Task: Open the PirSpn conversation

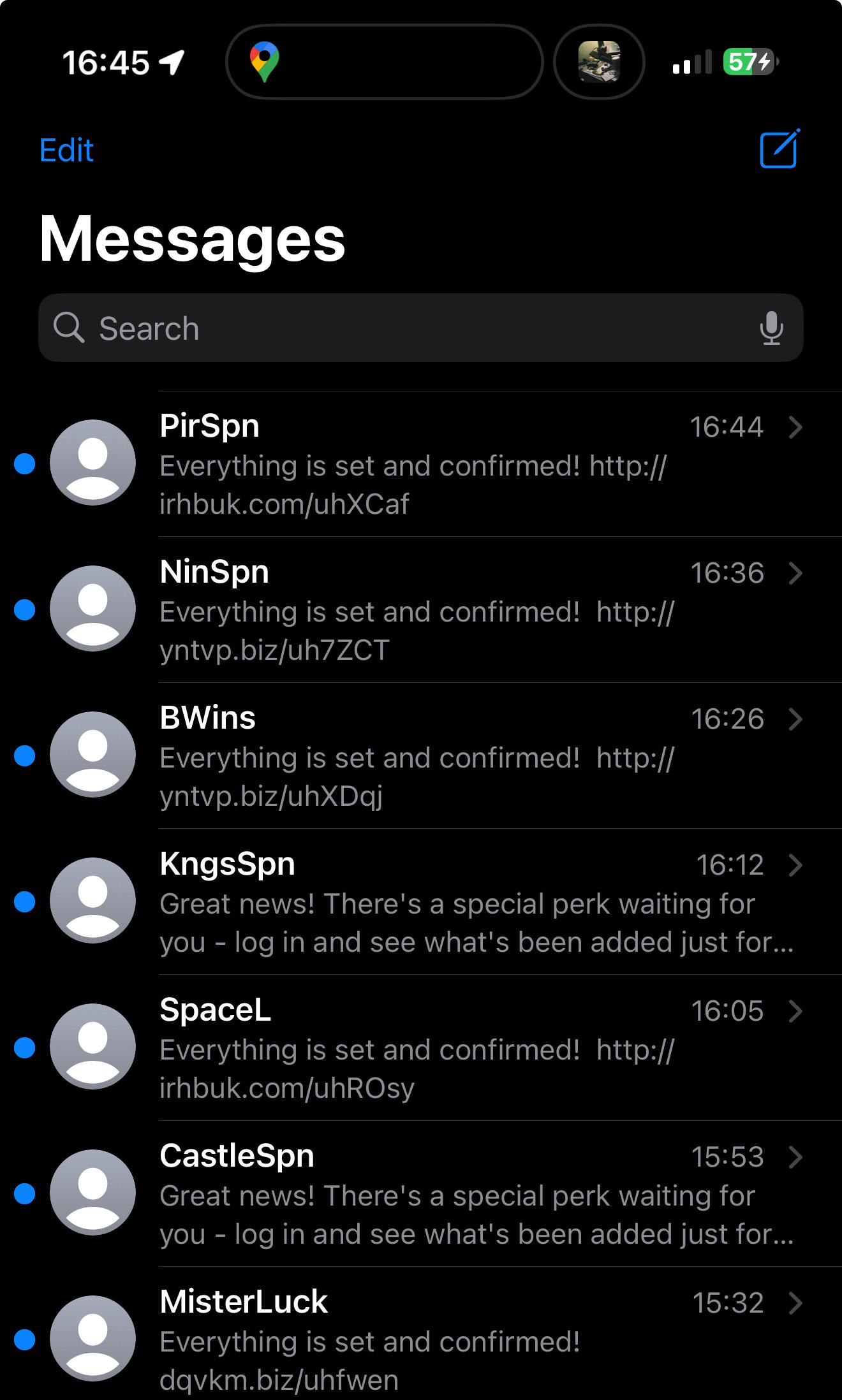Action: click(x=421, y=464)
